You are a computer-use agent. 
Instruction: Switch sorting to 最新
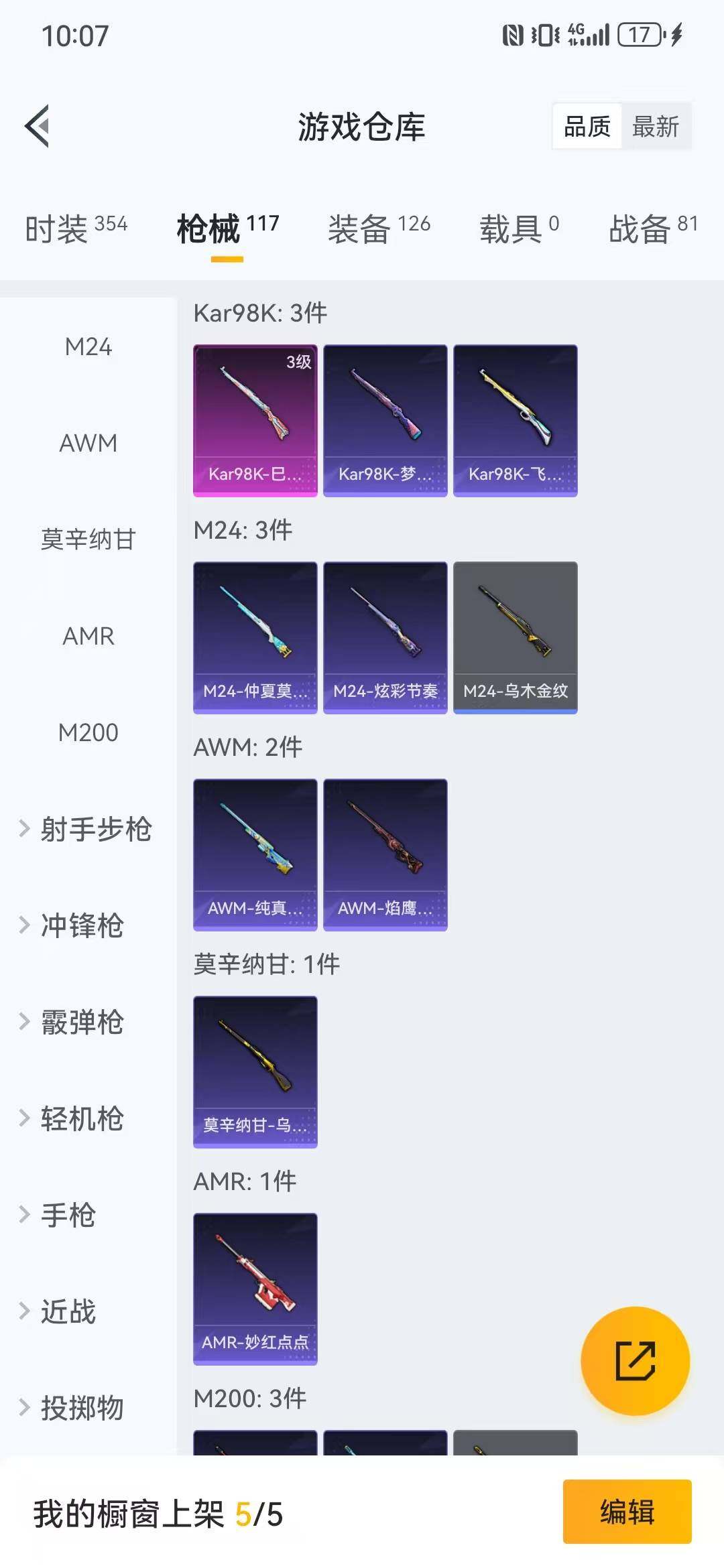(655, 127)
